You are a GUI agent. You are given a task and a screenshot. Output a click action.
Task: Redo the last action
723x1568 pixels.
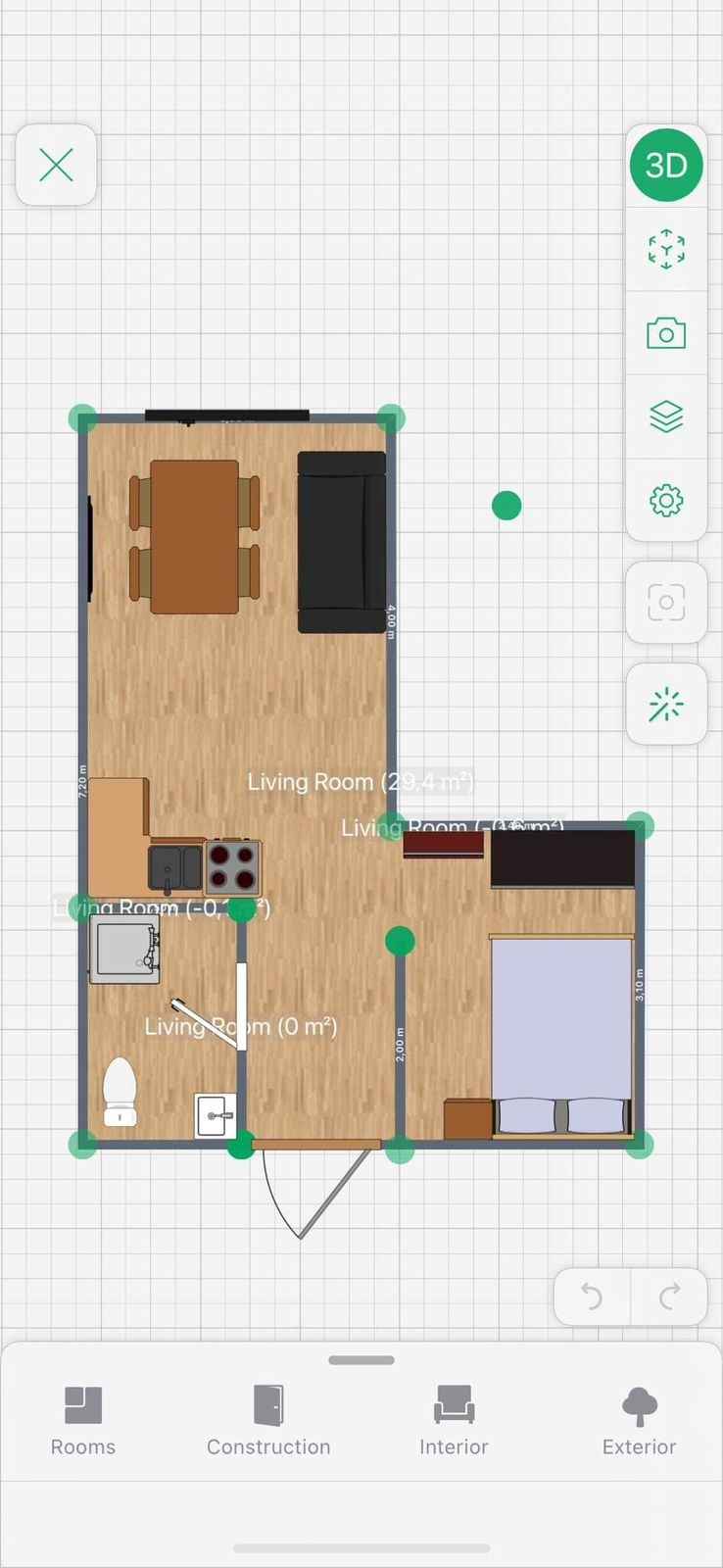tap(670, 1297)
